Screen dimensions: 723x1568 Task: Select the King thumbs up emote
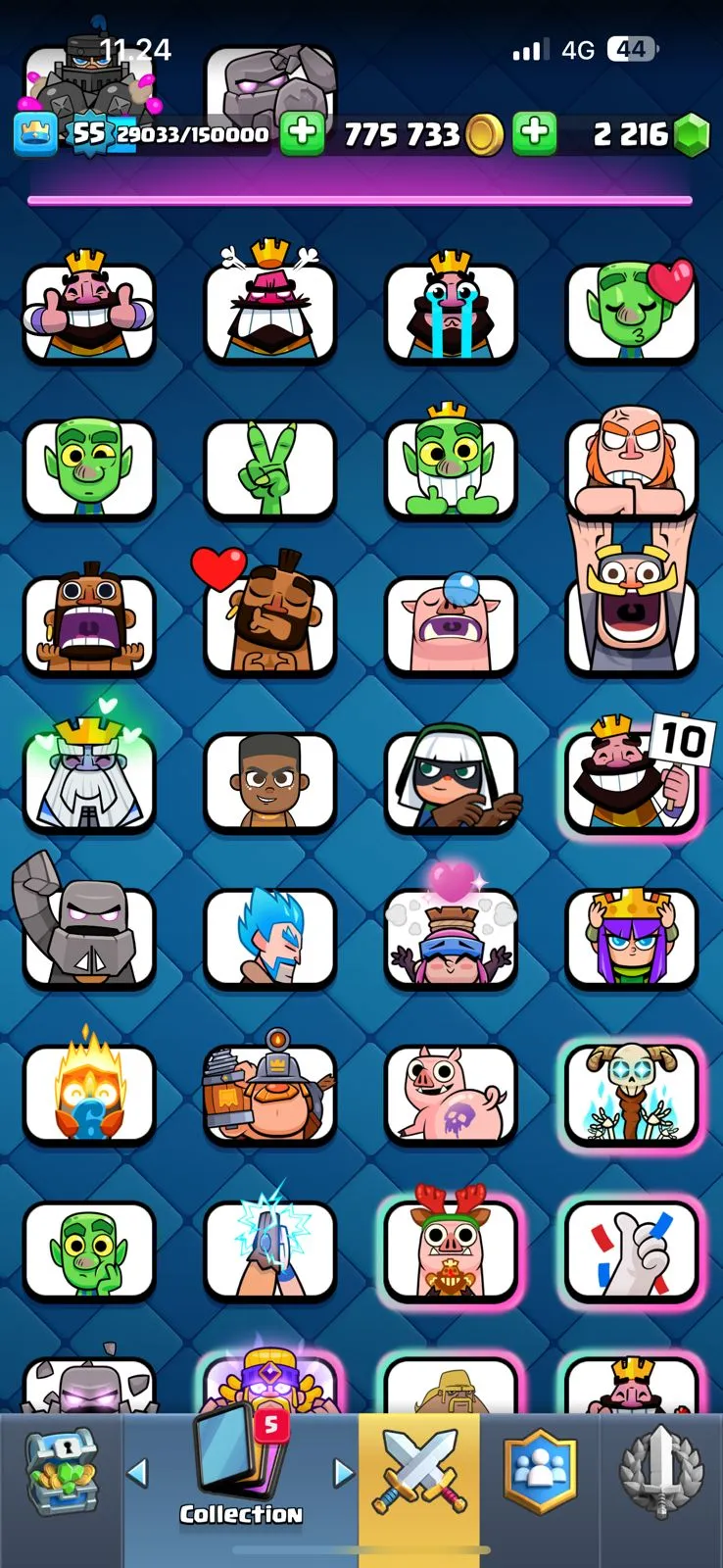(x=89, y=312)
